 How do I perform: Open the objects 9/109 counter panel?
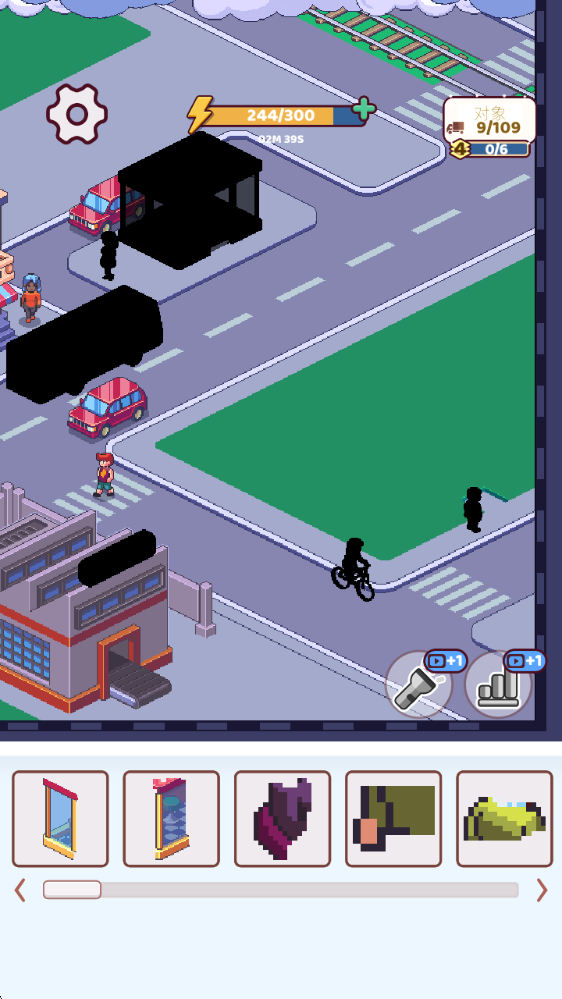coord(489,120)
